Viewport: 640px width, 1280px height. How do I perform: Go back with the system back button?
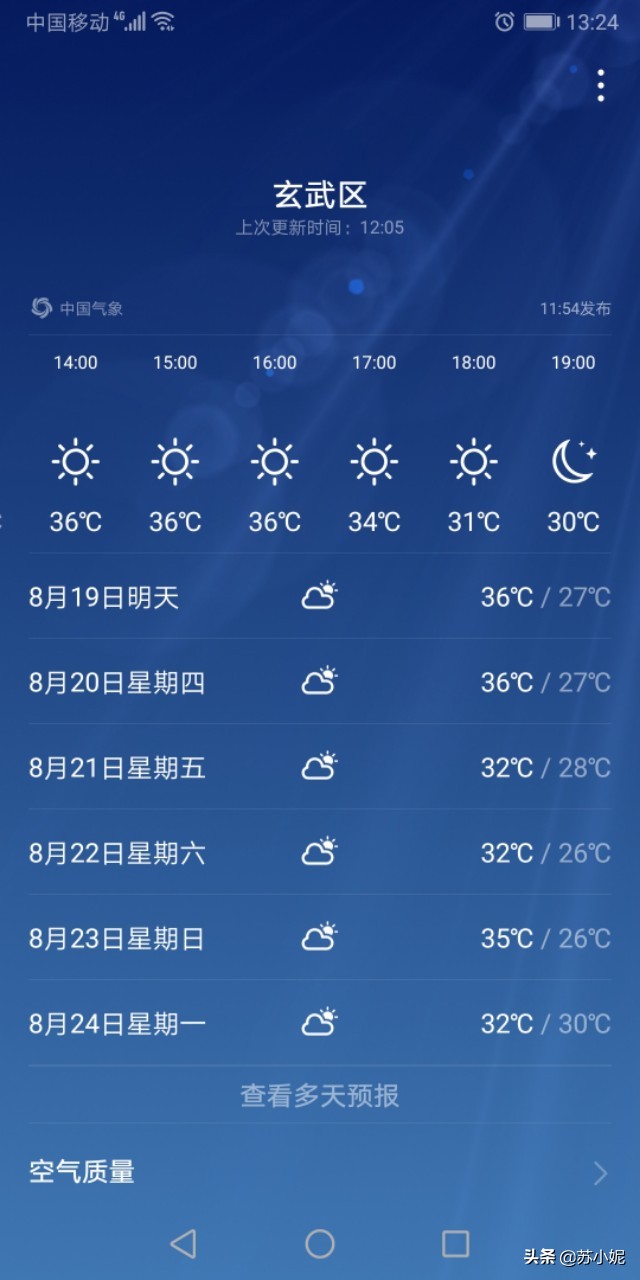[183, 1243]
